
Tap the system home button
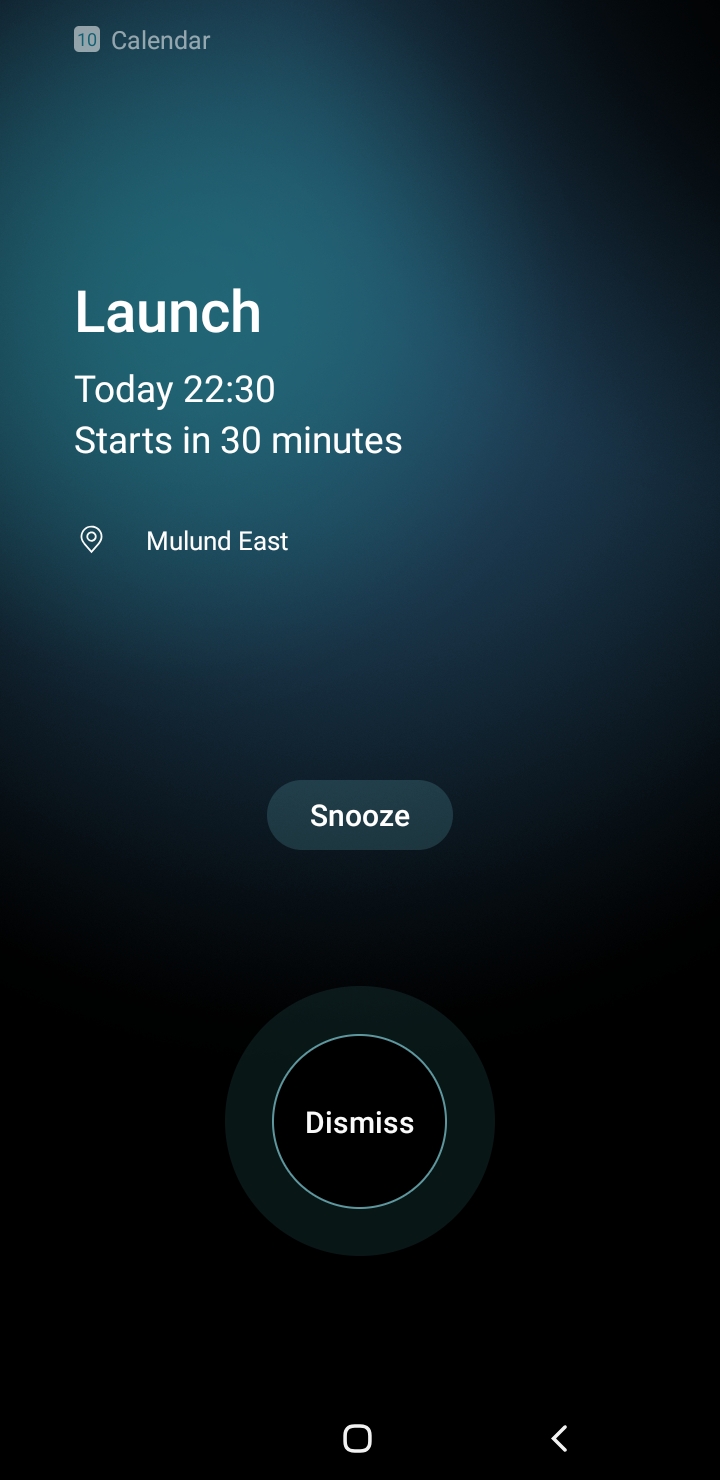click(x=357, y=1438)
